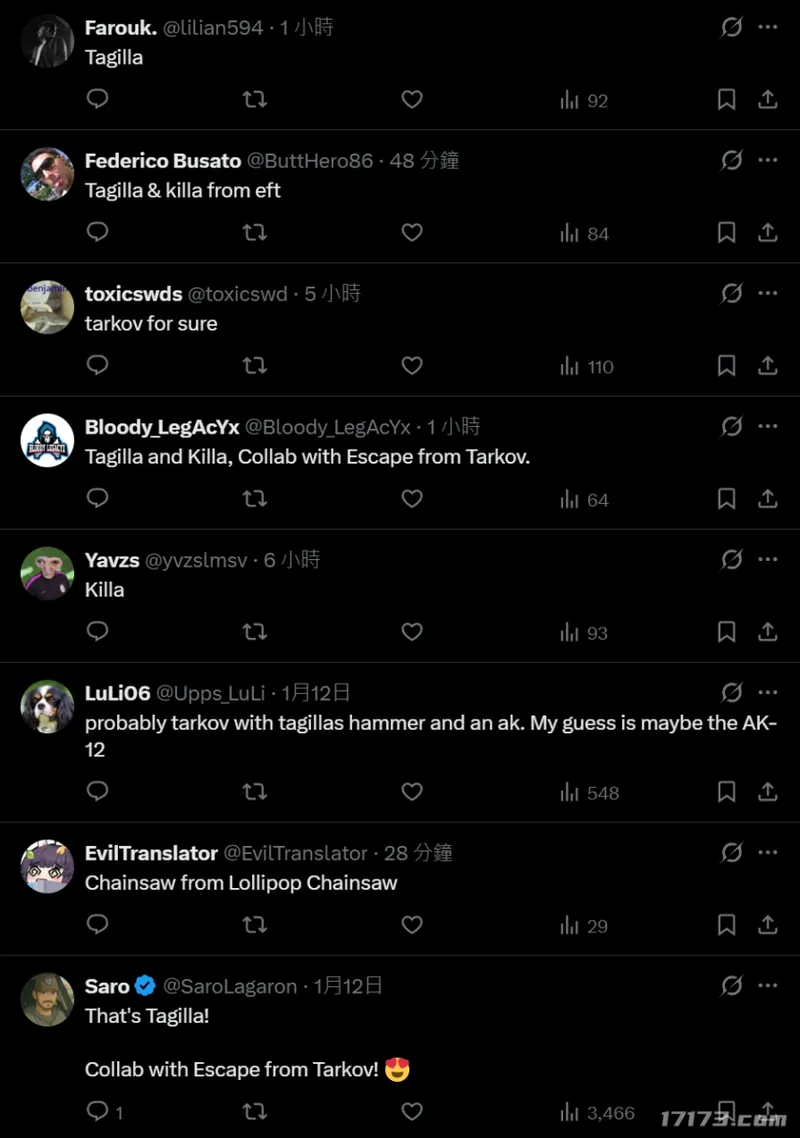This screenshot has width=800, height=1138.
Task: Like EvilTranslator's Lollipop Chainsaw reply
Action: [x=411, y=924]
